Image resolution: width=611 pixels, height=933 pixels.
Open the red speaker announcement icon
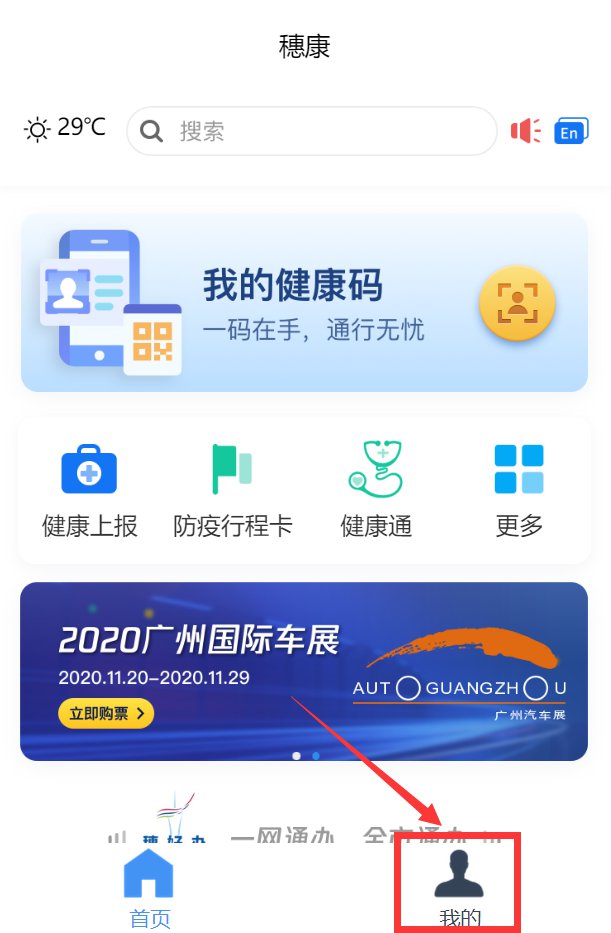coord(525,131)
